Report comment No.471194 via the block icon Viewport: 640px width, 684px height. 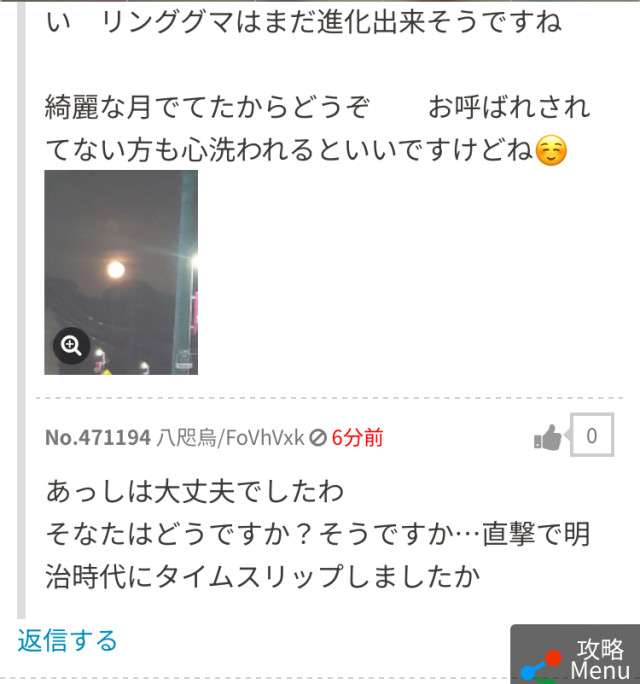pos(318,437)
